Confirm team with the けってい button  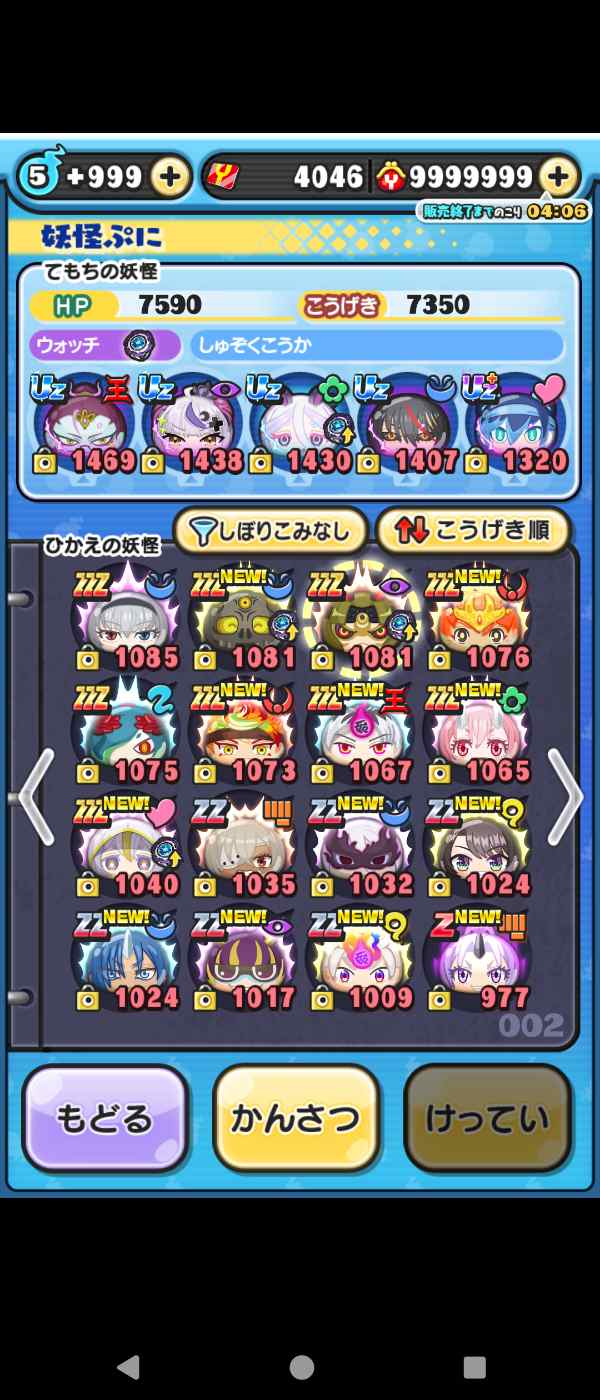coord(487,1118)
